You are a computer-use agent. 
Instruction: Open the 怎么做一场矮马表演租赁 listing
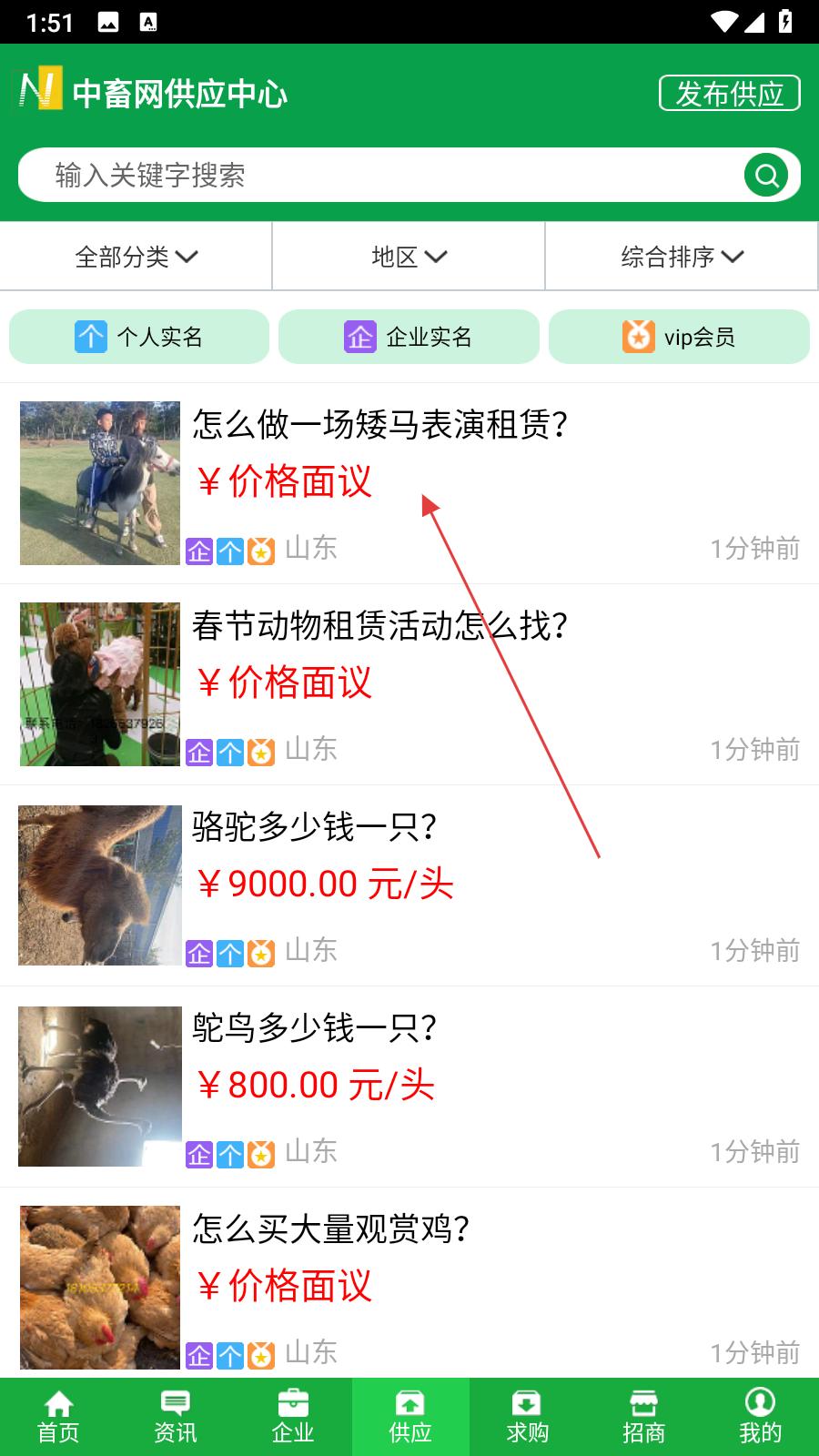380,425
